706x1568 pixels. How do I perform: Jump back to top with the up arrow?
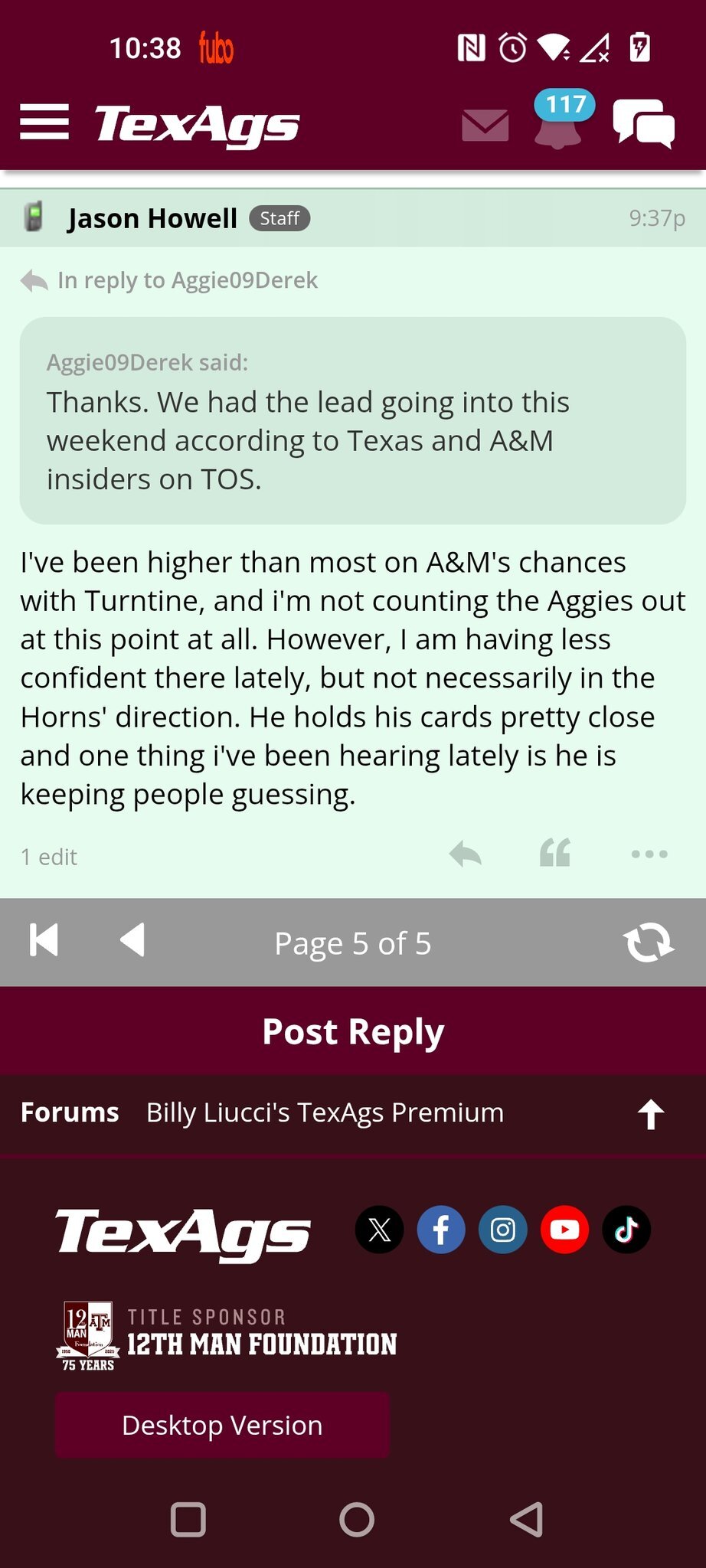[651, 1114]
